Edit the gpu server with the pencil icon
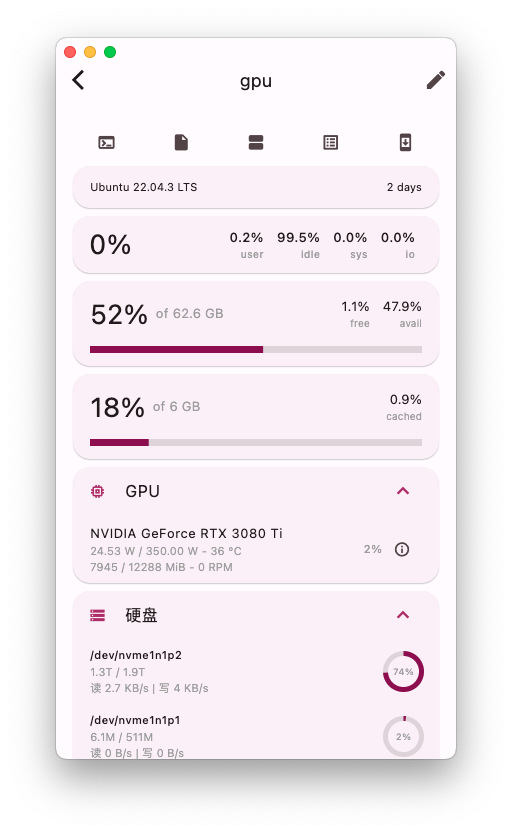This screenshot has height=833, width=512. [436, 81]
